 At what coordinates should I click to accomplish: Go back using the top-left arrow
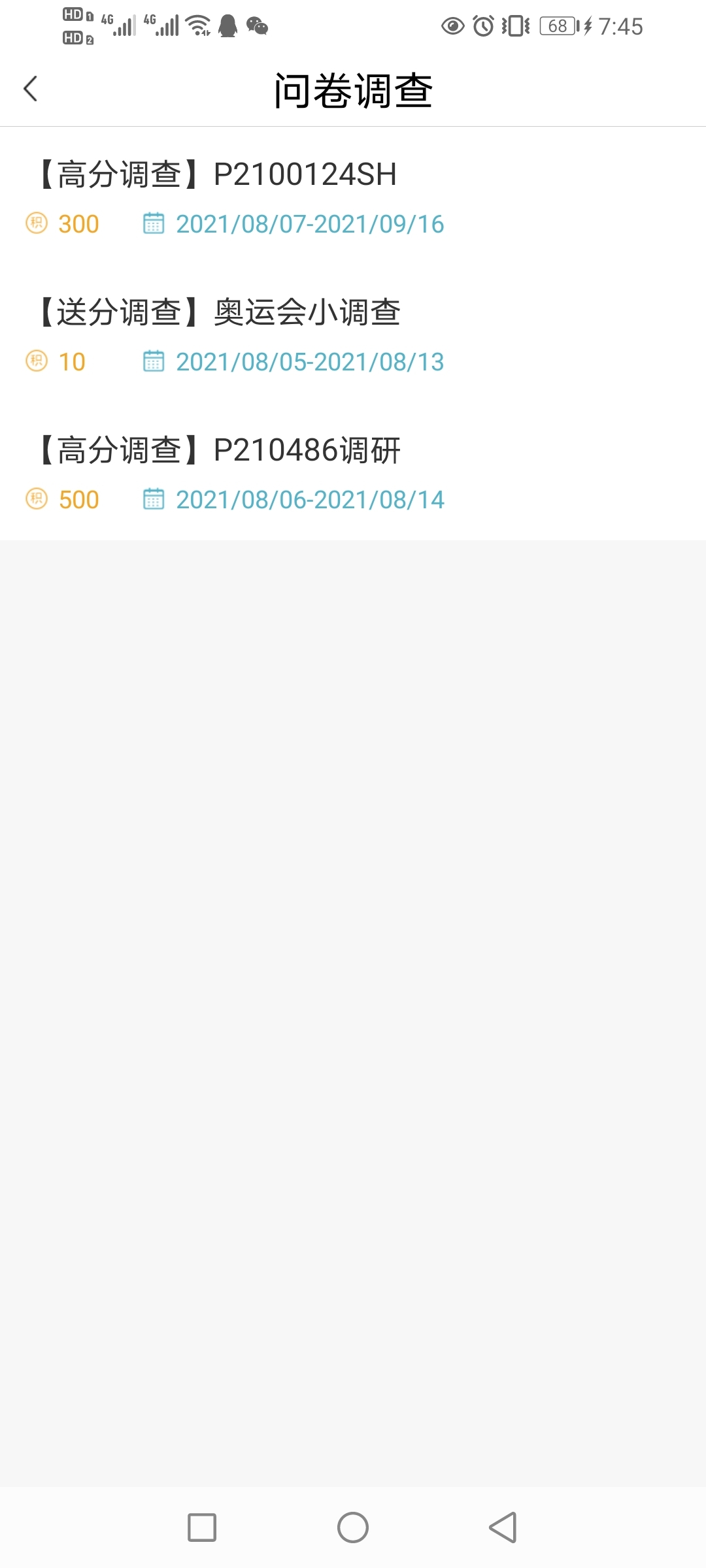(x=31, y=89)
